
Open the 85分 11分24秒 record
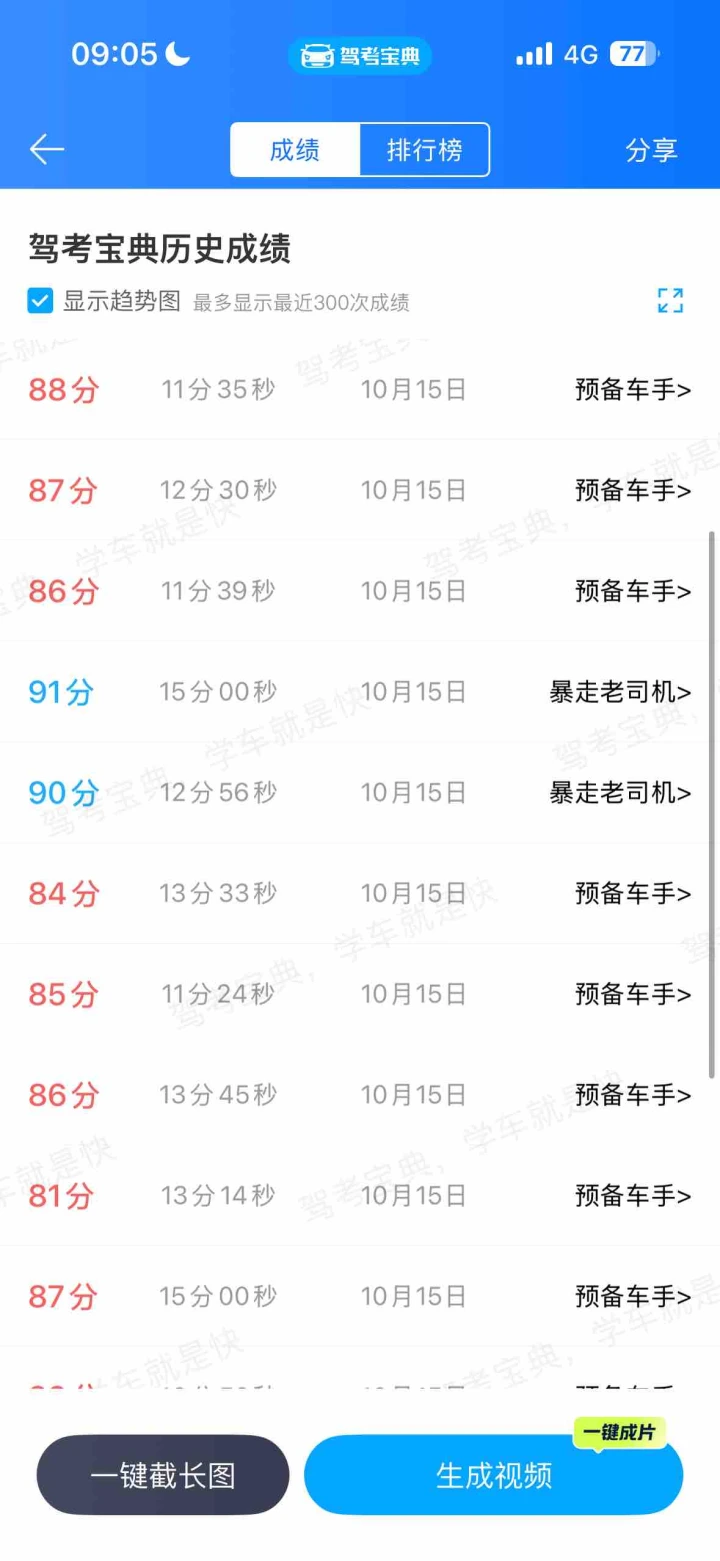coord(360,994)
